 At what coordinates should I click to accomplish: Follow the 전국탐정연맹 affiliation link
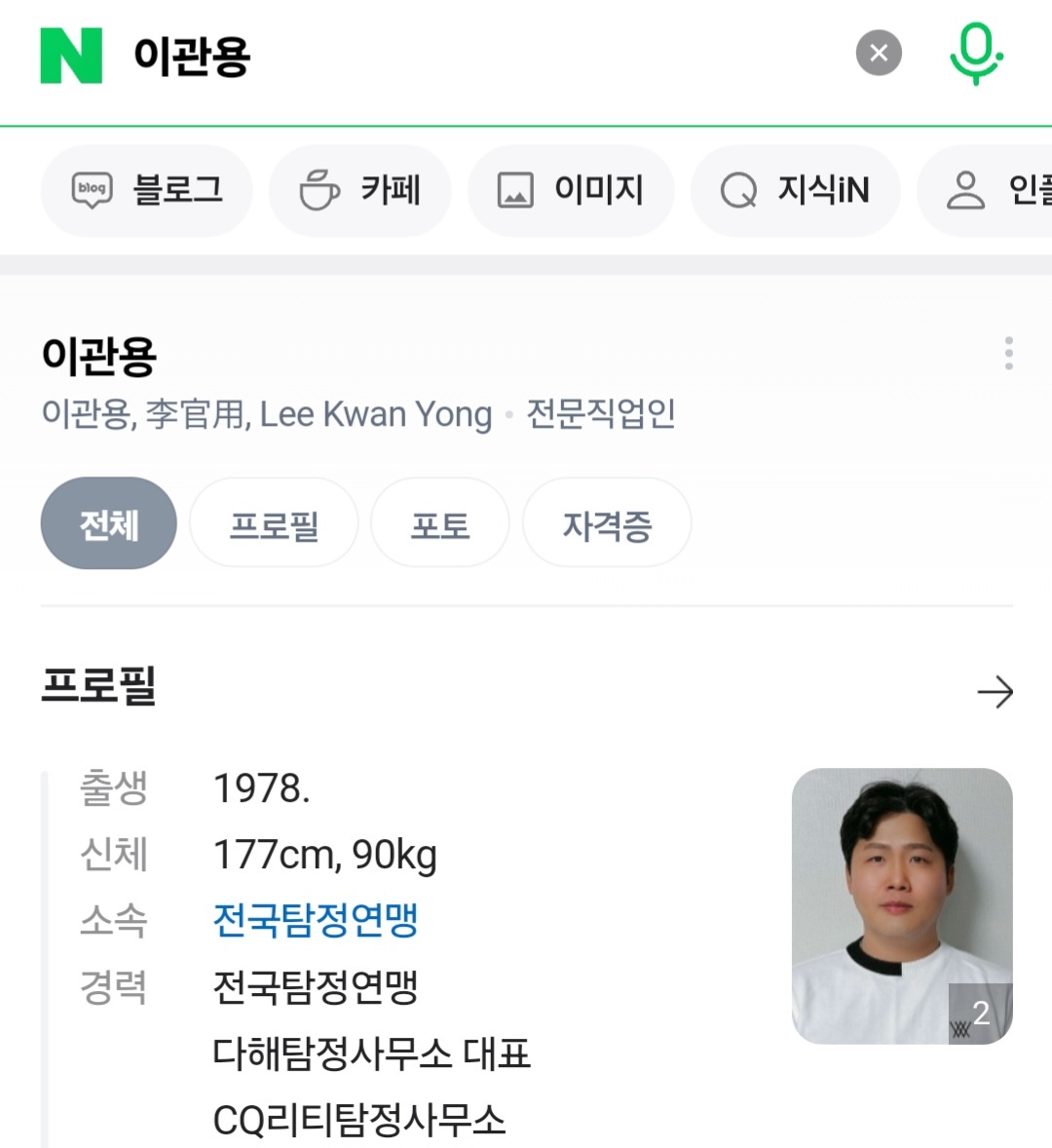(x=316, y=920)
